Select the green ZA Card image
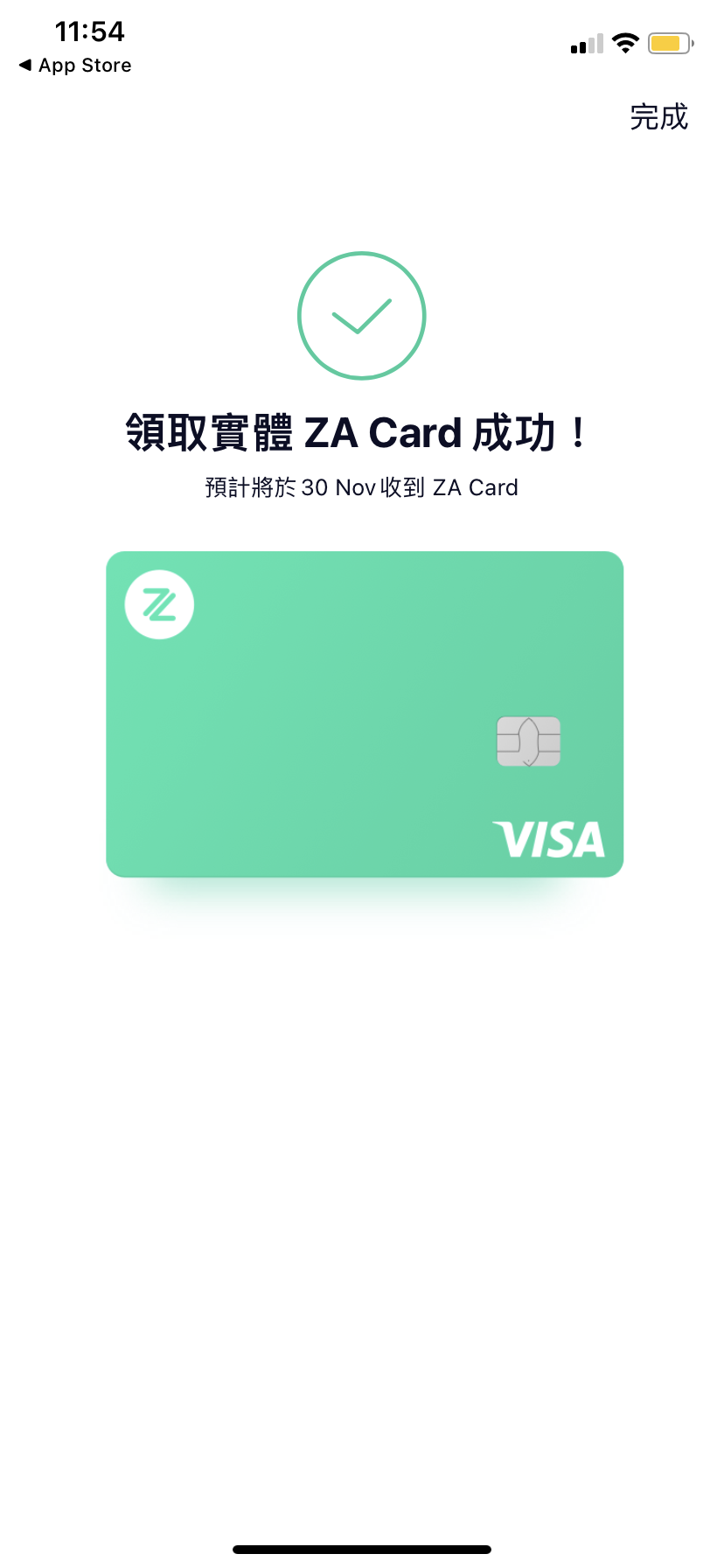This screenshot has width=724, height=1568. click(x=365, y=713)
